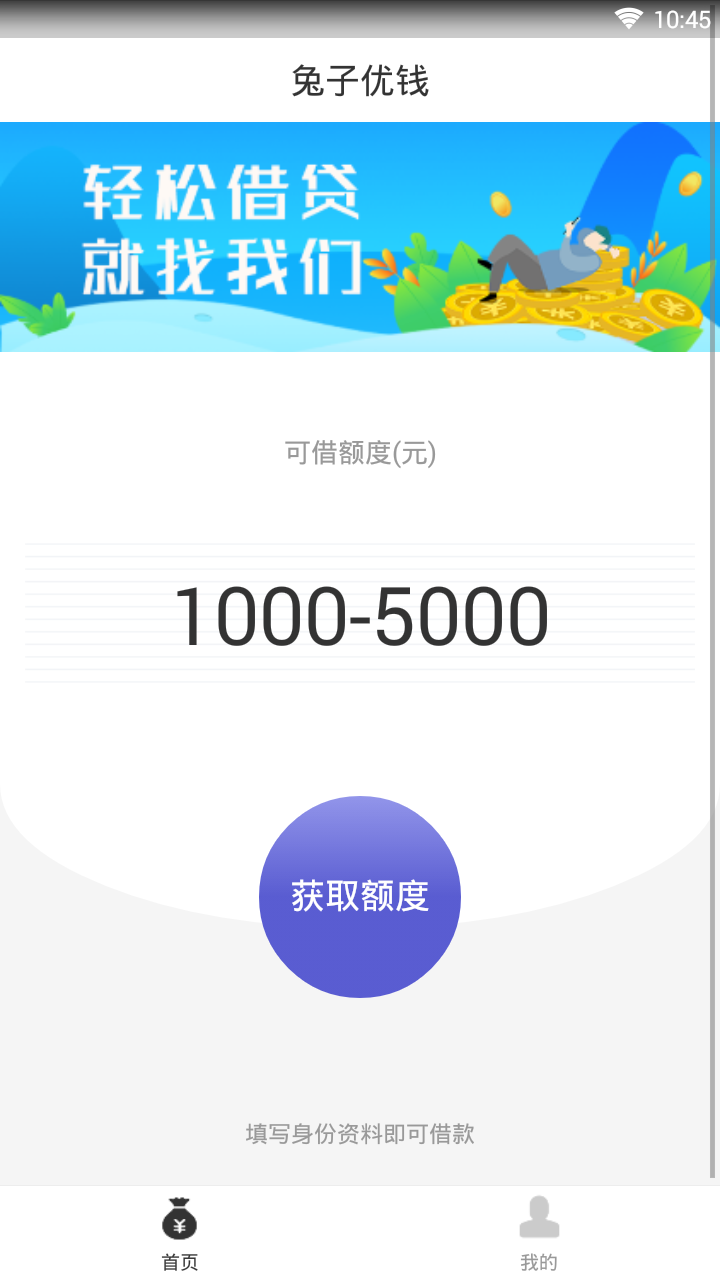
Task: Click the 兔子优钱 app title
Action: 360,83
